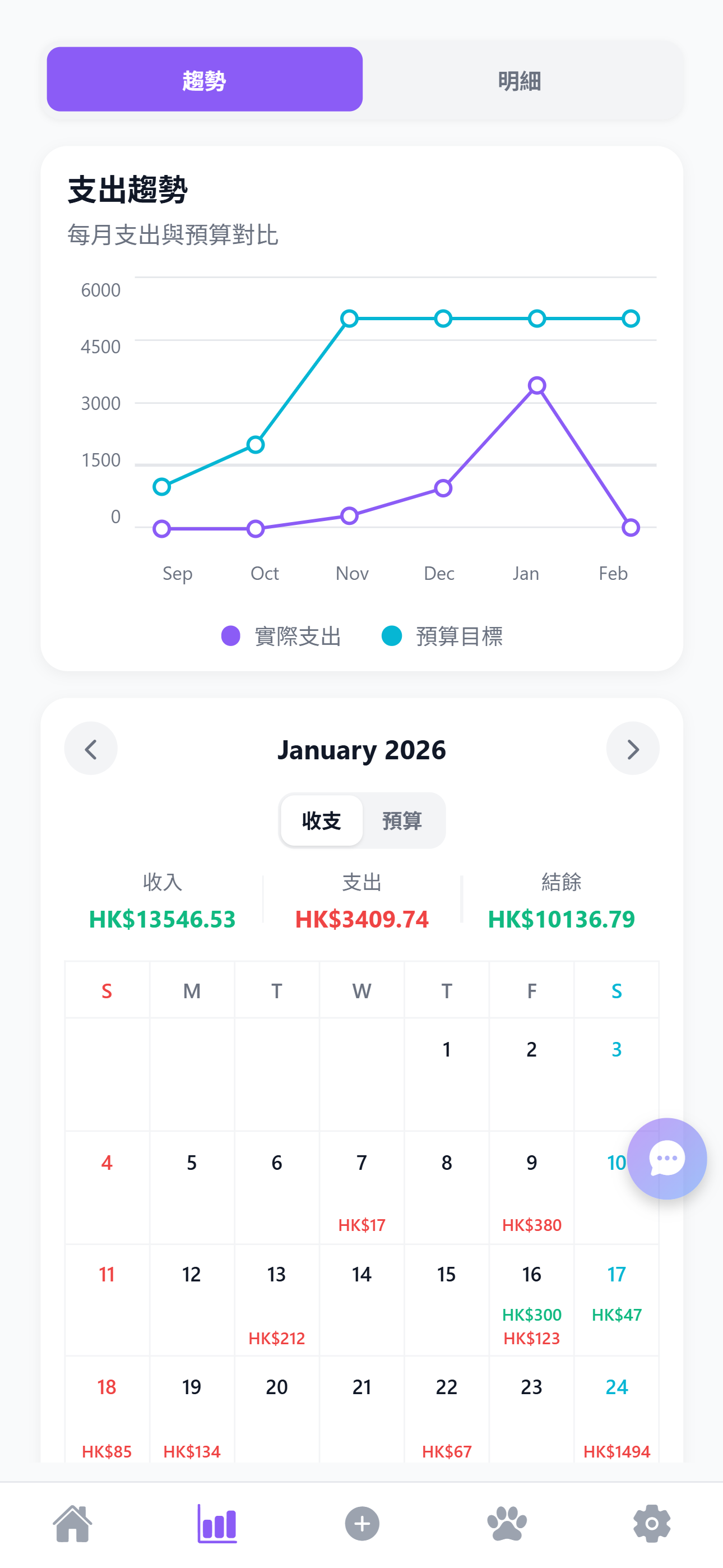Select the bar chart statistics icon

click(217, 1524)
